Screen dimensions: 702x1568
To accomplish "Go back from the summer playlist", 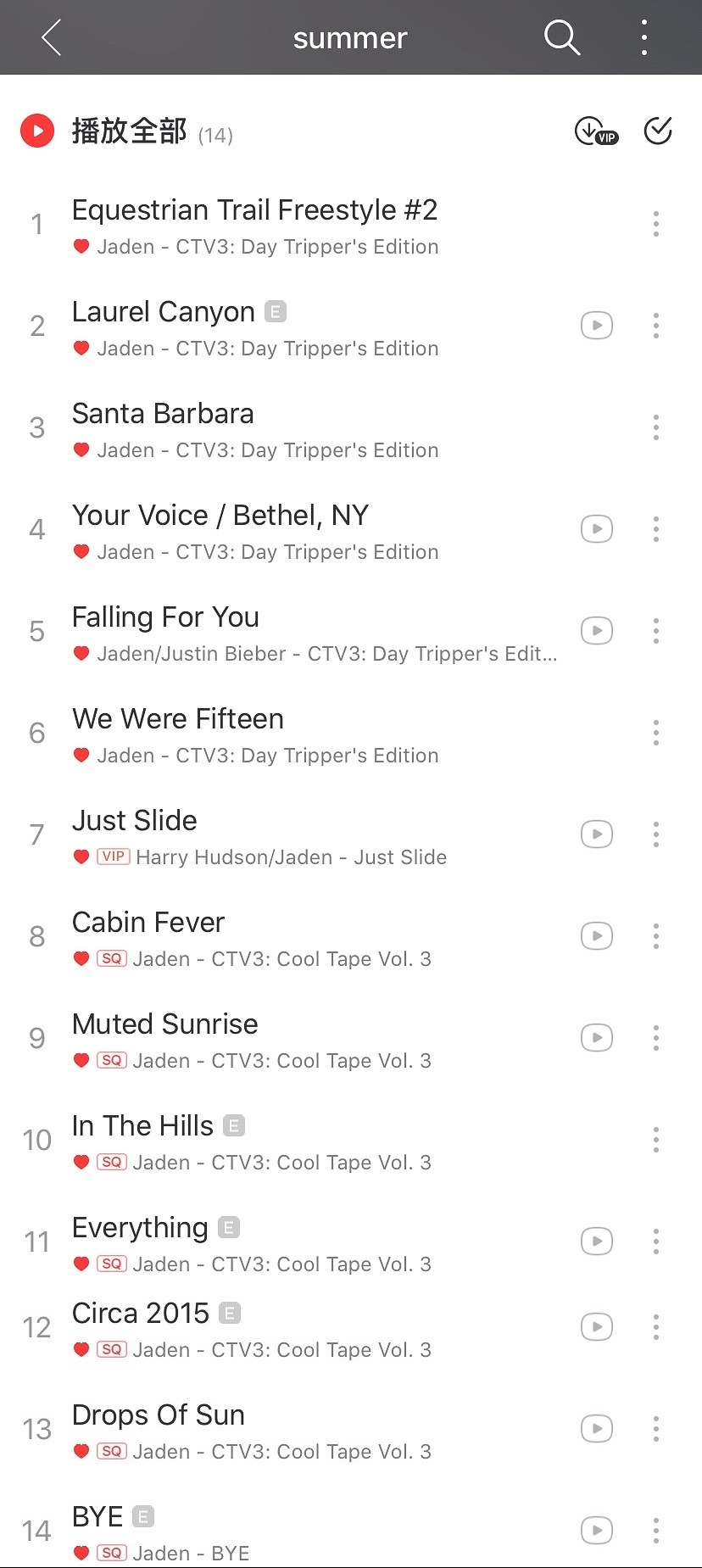I will click(x=52, y=38).
